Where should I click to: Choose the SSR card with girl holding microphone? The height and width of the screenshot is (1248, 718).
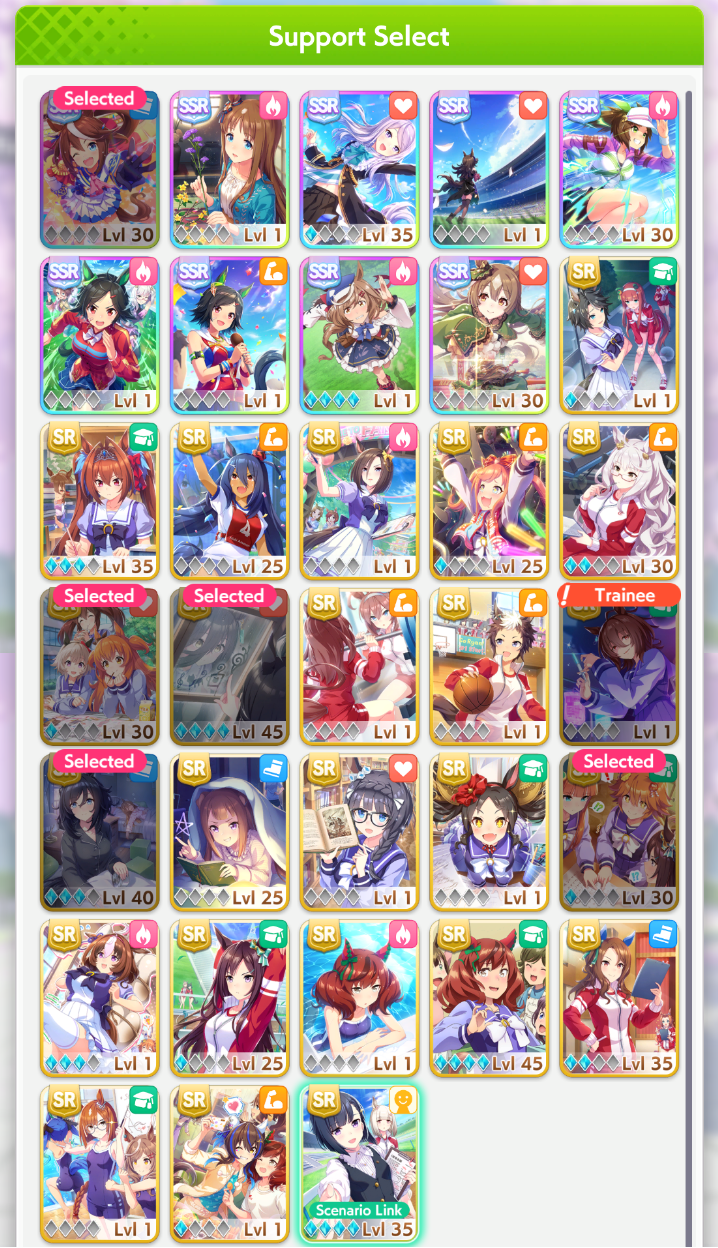[x=229, y=335]
